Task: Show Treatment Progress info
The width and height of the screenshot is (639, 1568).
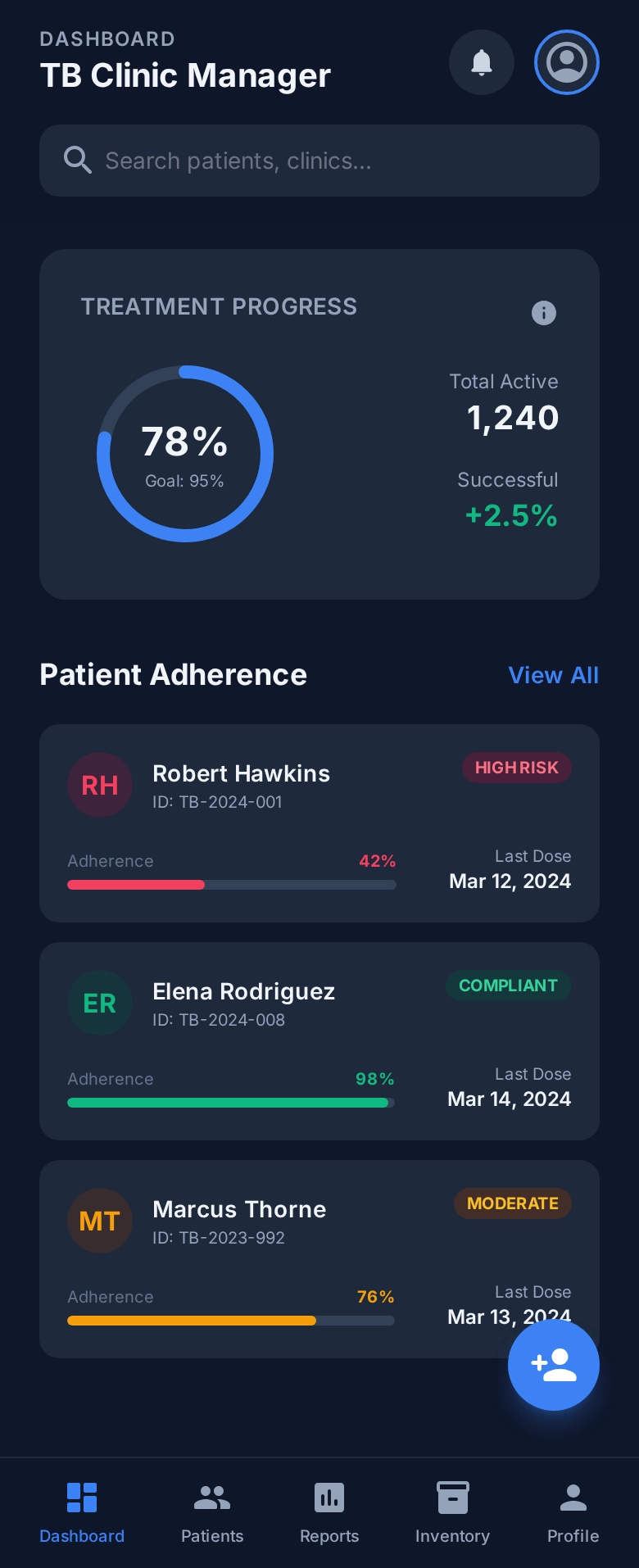Action: pos(544,312)
